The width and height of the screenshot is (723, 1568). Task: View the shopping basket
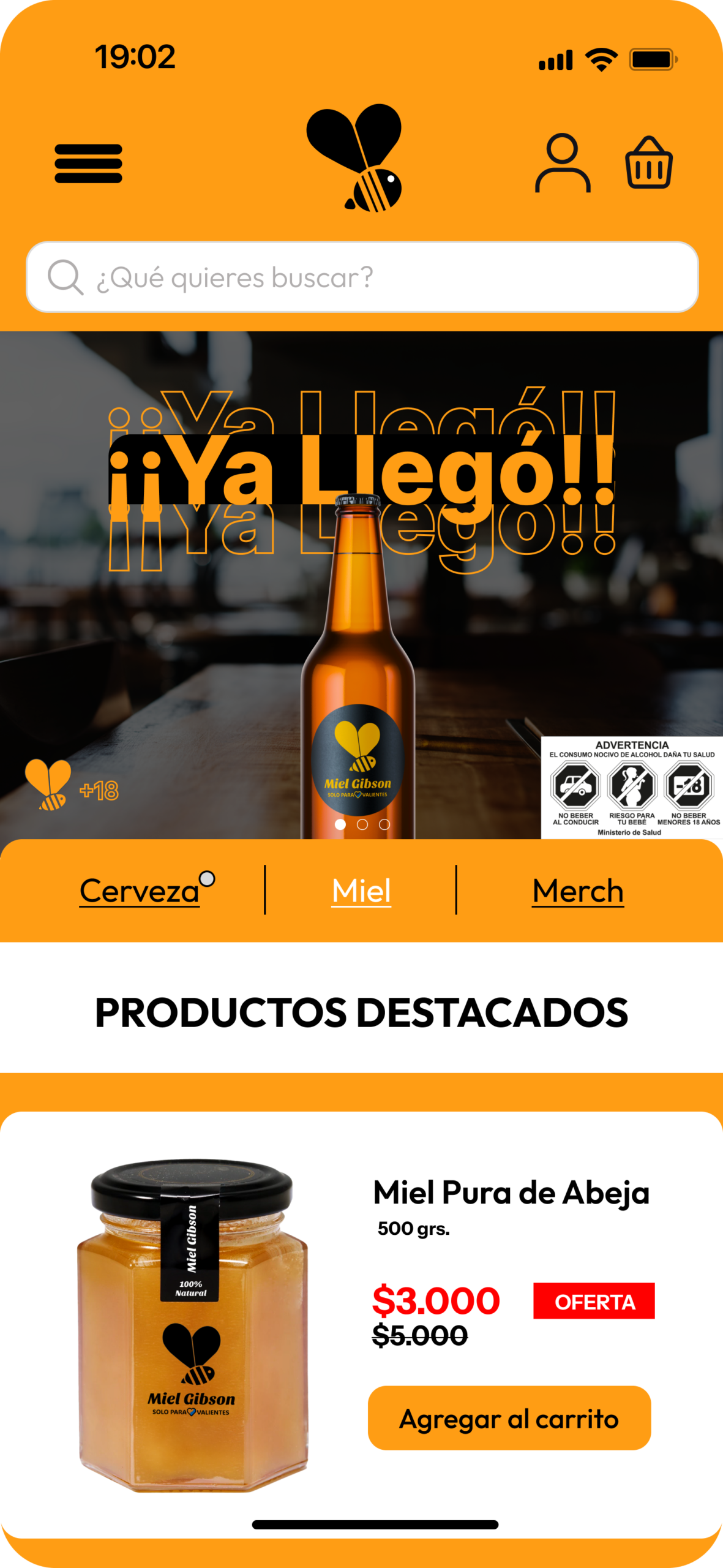(x=648, y=163)
